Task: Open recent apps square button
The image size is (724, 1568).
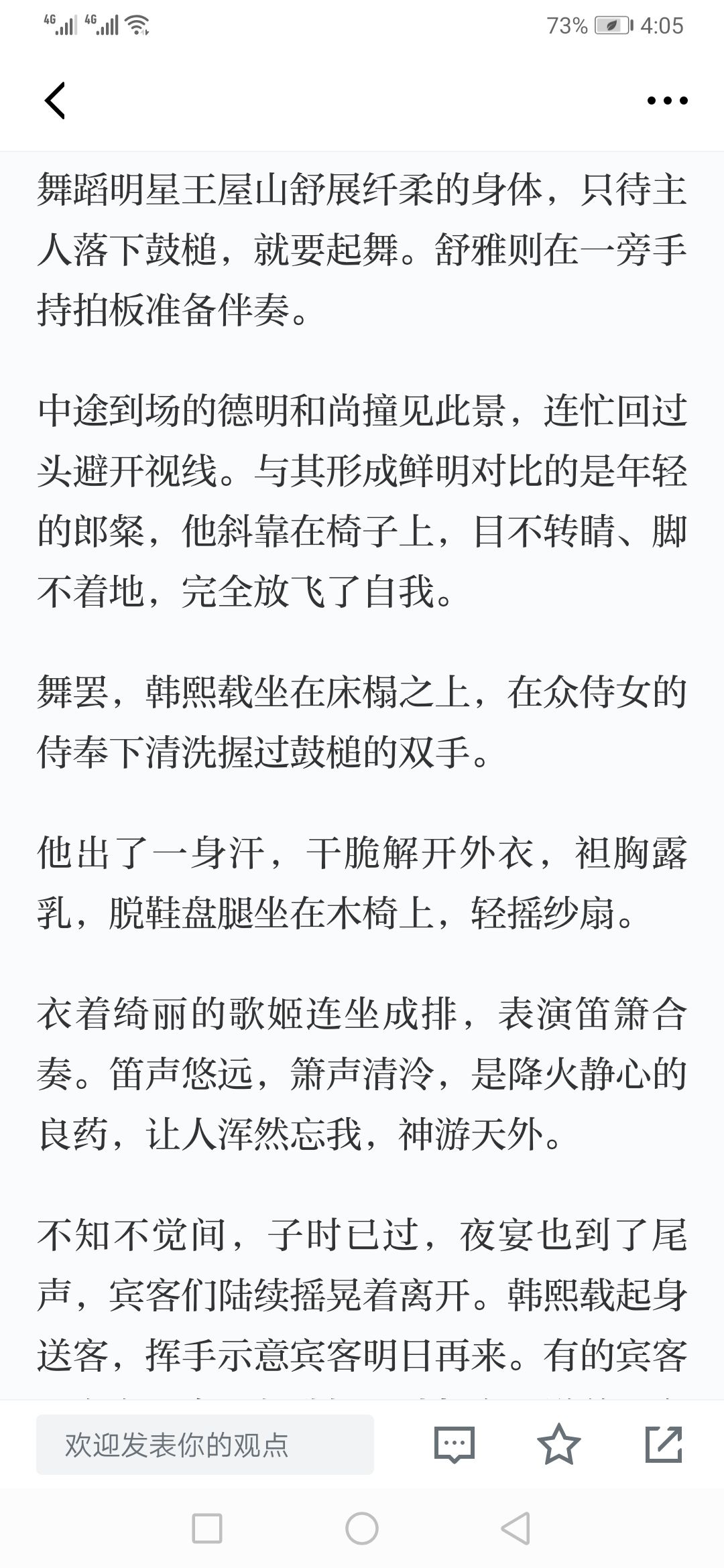Action: [207, 1528]
